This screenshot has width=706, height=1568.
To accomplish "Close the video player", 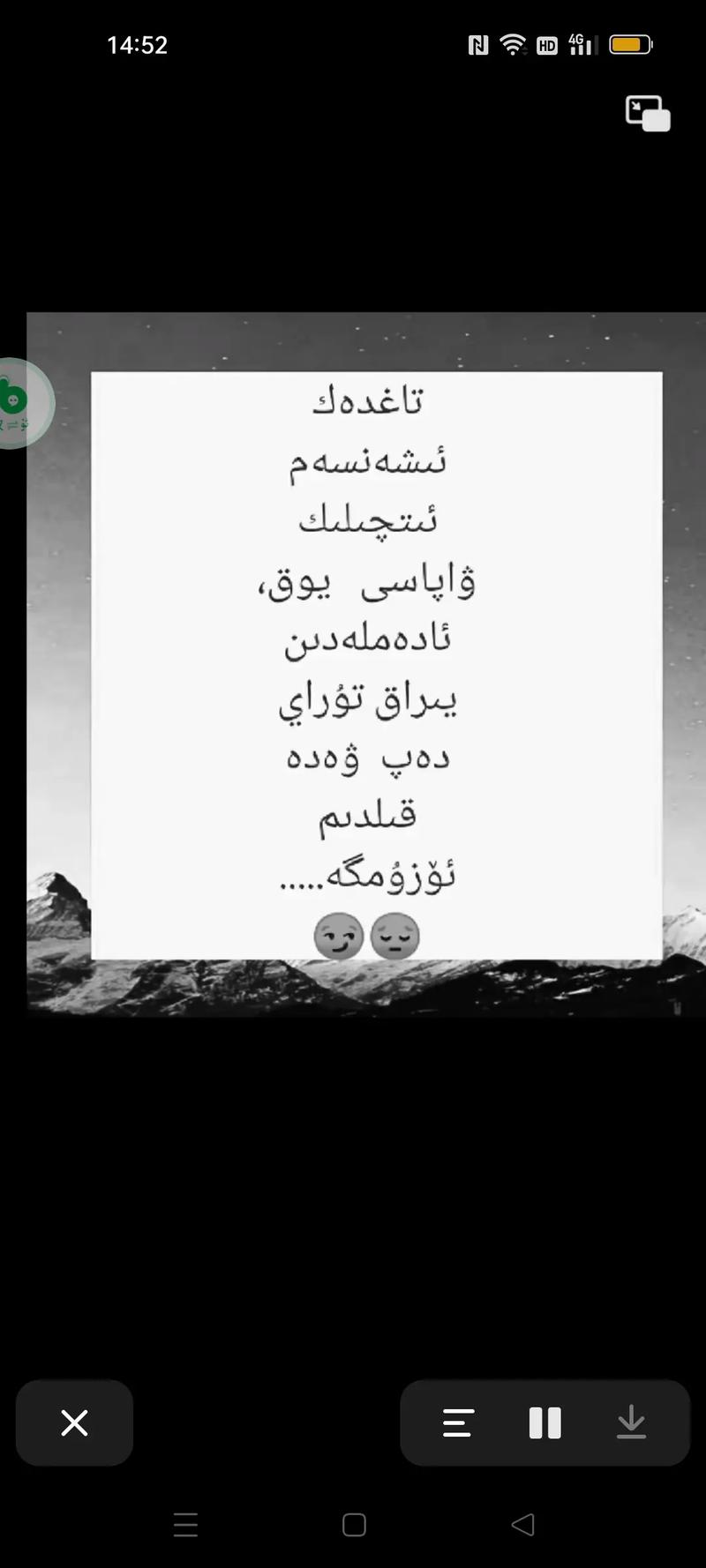I will click(74, 1422).
